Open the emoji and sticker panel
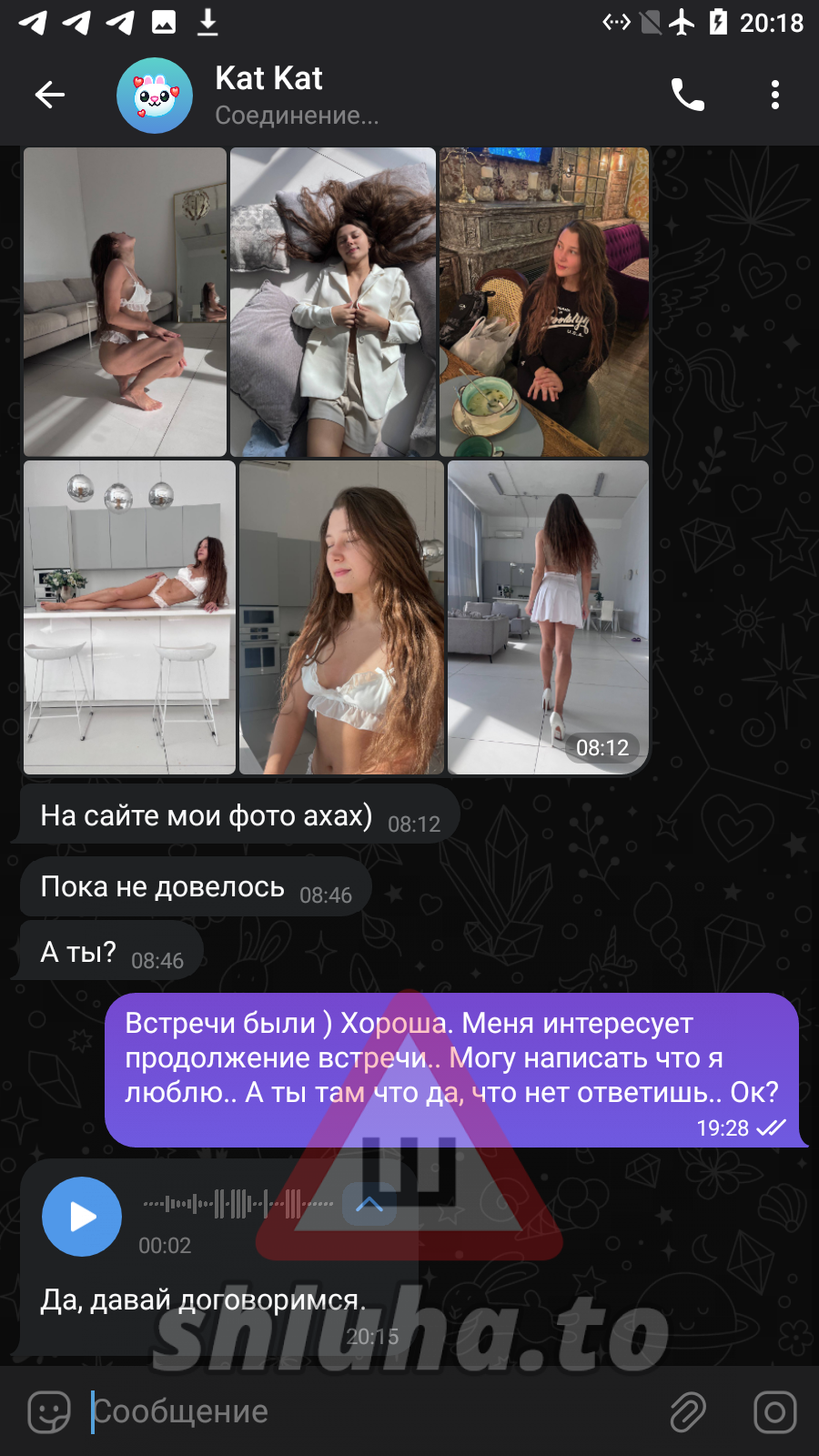 (x=49, y=1411)
